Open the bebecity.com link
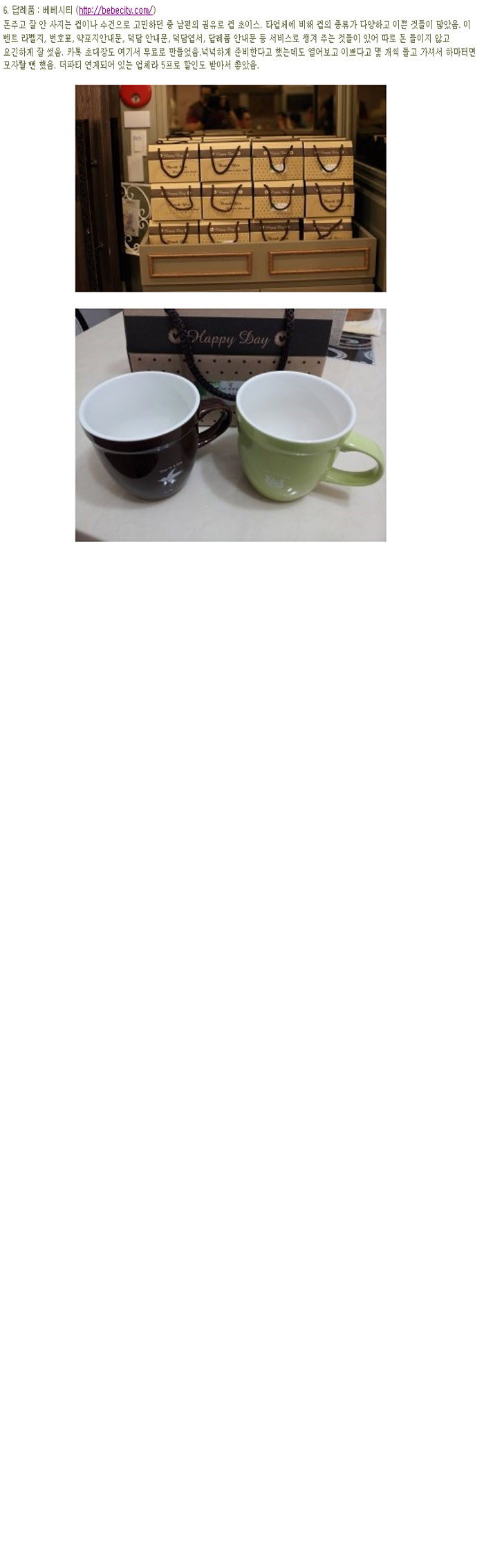 [115, 10]
